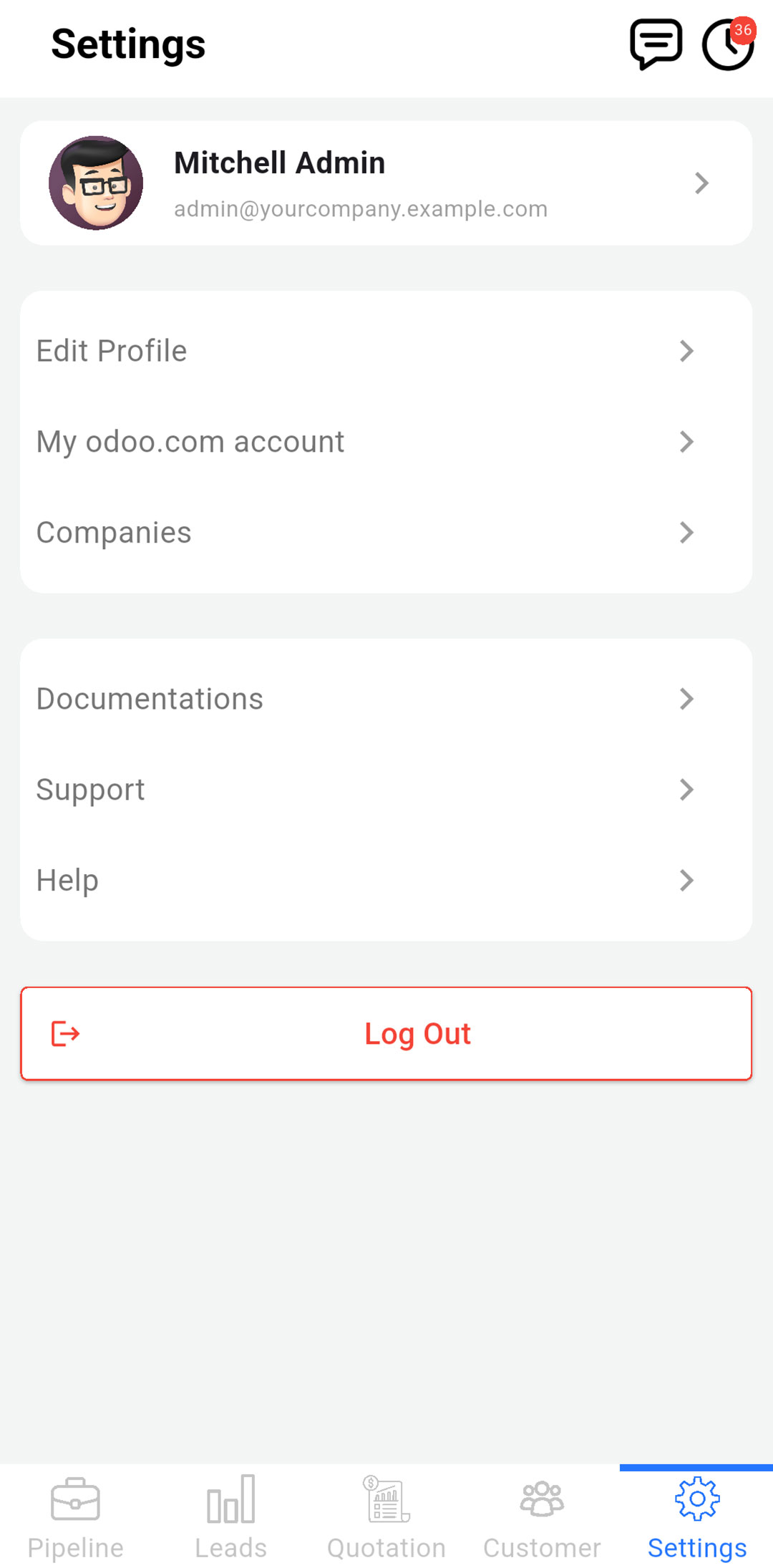Screen dimensions: 773x1568
Task: Open the Companies row
Action: [x=386, y=533]
